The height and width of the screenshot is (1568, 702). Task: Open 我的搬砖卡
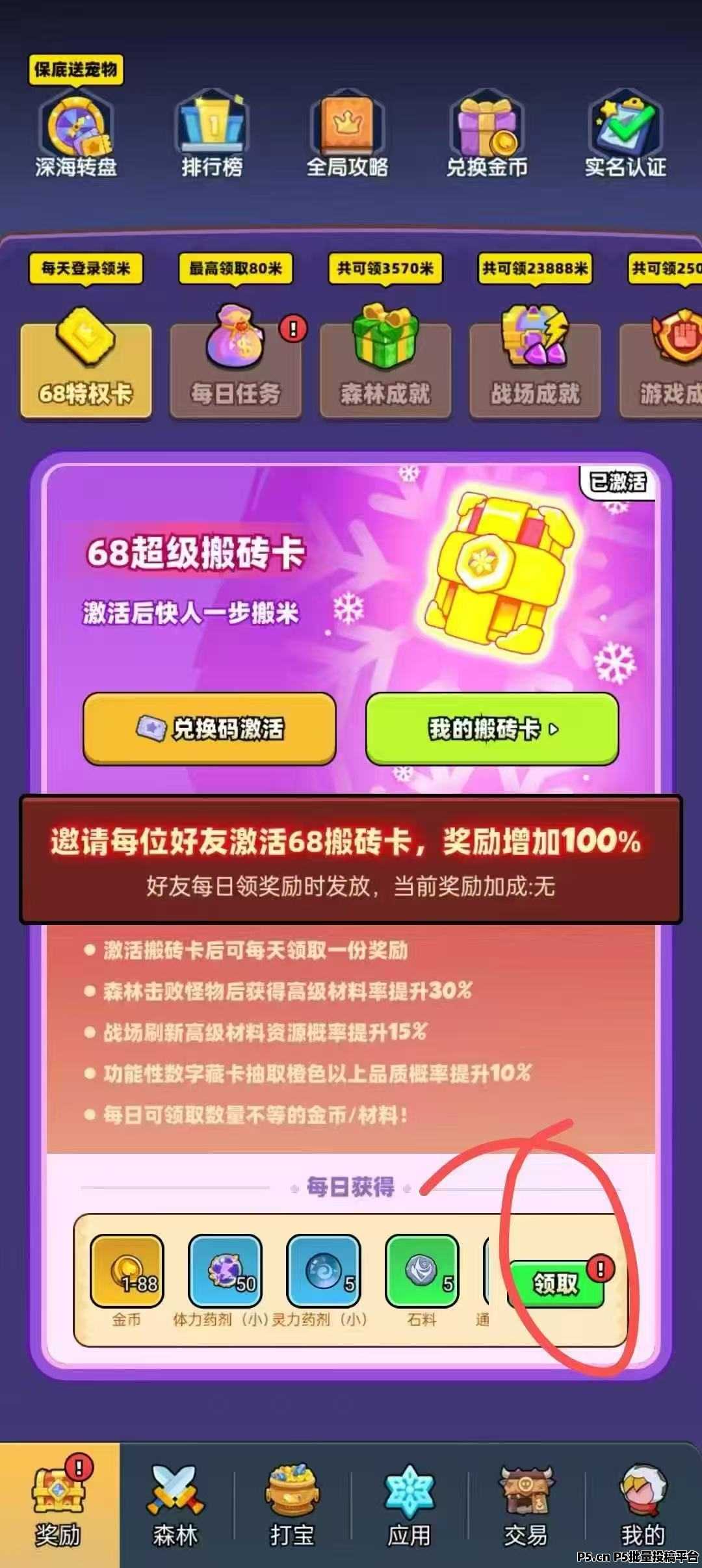click(x=492, y=728)
